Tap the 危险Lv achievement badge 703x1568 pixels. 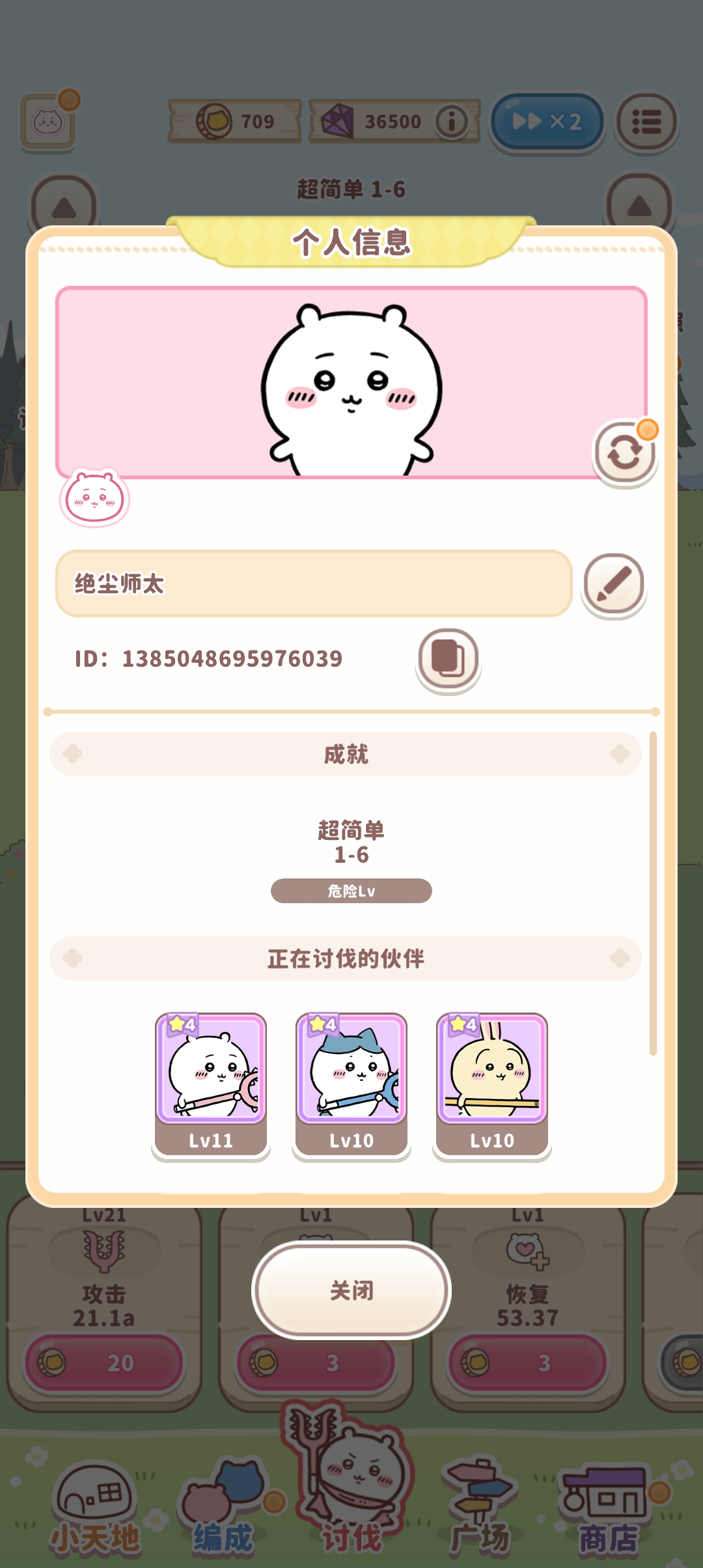point(351,891)
